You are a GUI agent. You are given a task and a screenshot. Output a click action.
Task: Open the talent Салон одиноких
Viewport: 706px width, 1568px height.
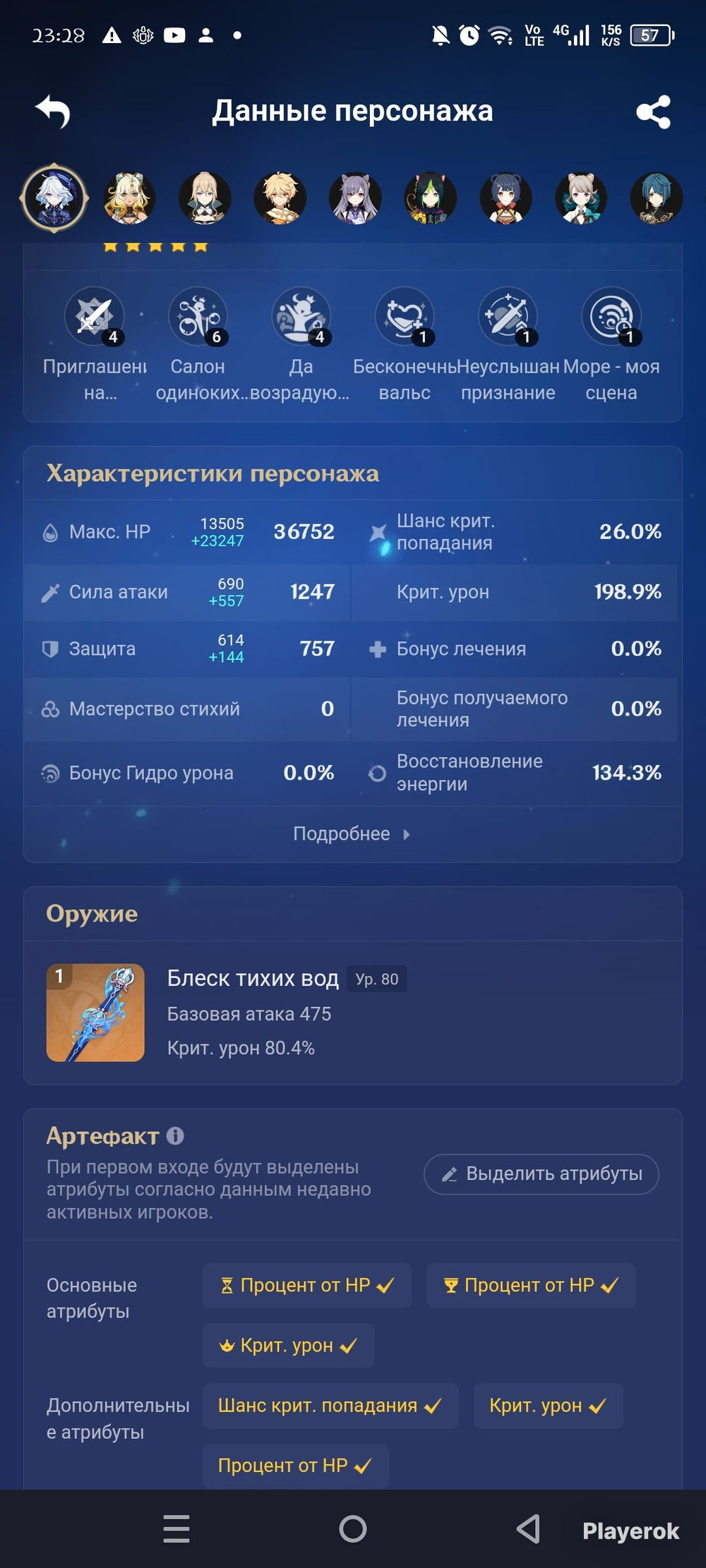click(x=198, y=344)
